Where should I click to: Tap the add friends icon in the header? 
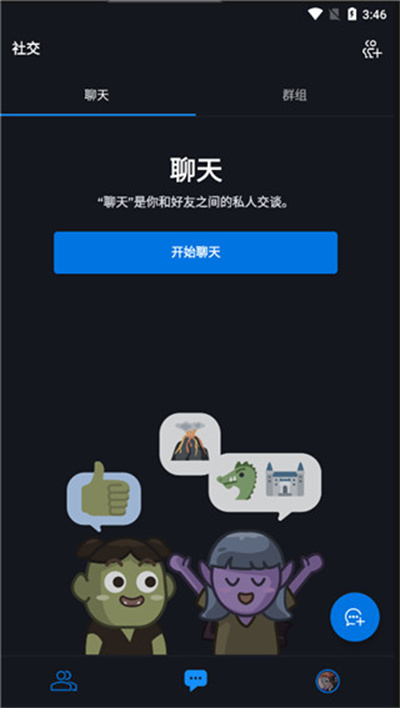point(372,49)
